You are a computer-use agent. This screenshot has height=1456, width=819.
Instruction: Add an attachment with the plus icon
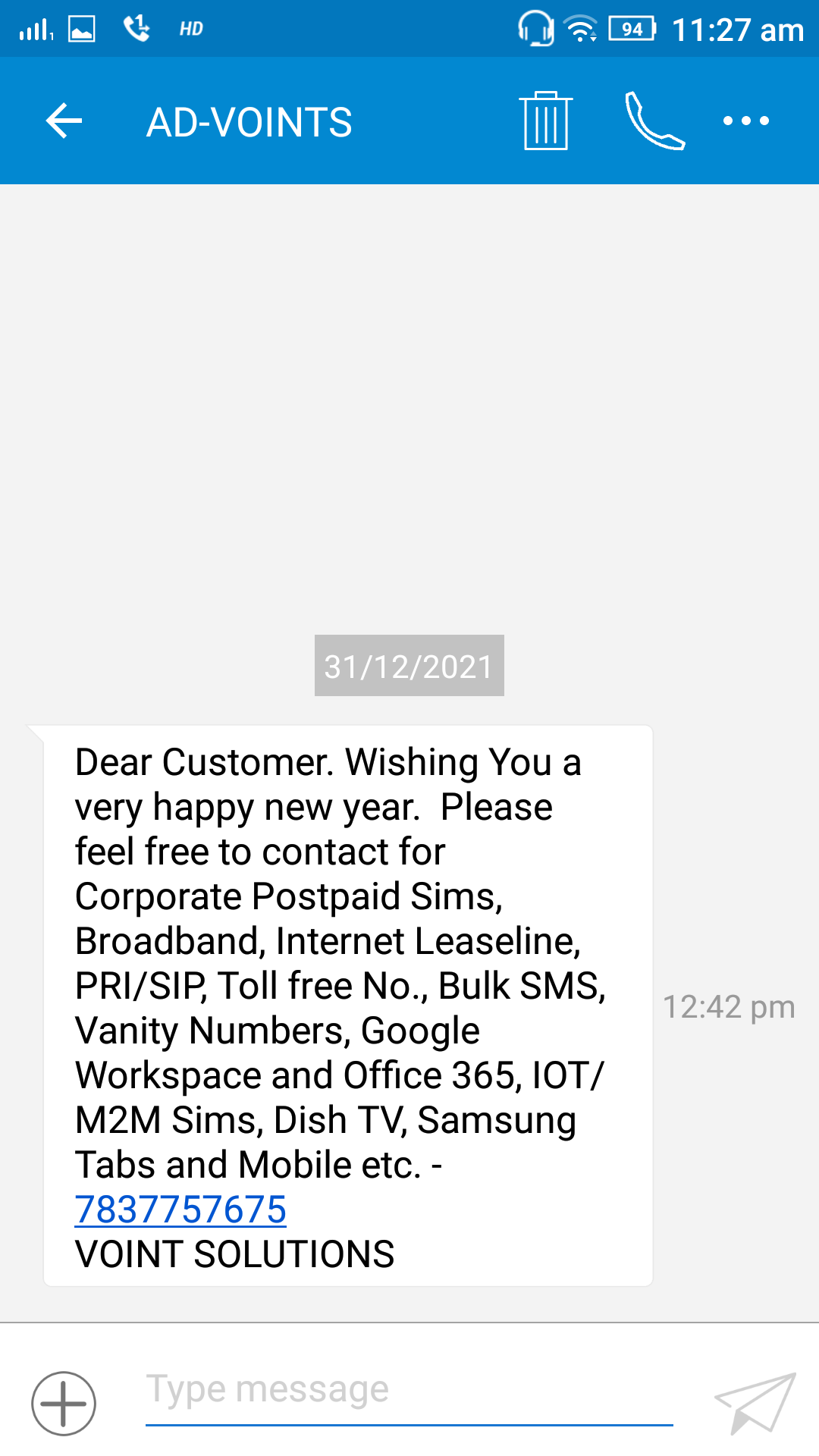click(64, 1404)
